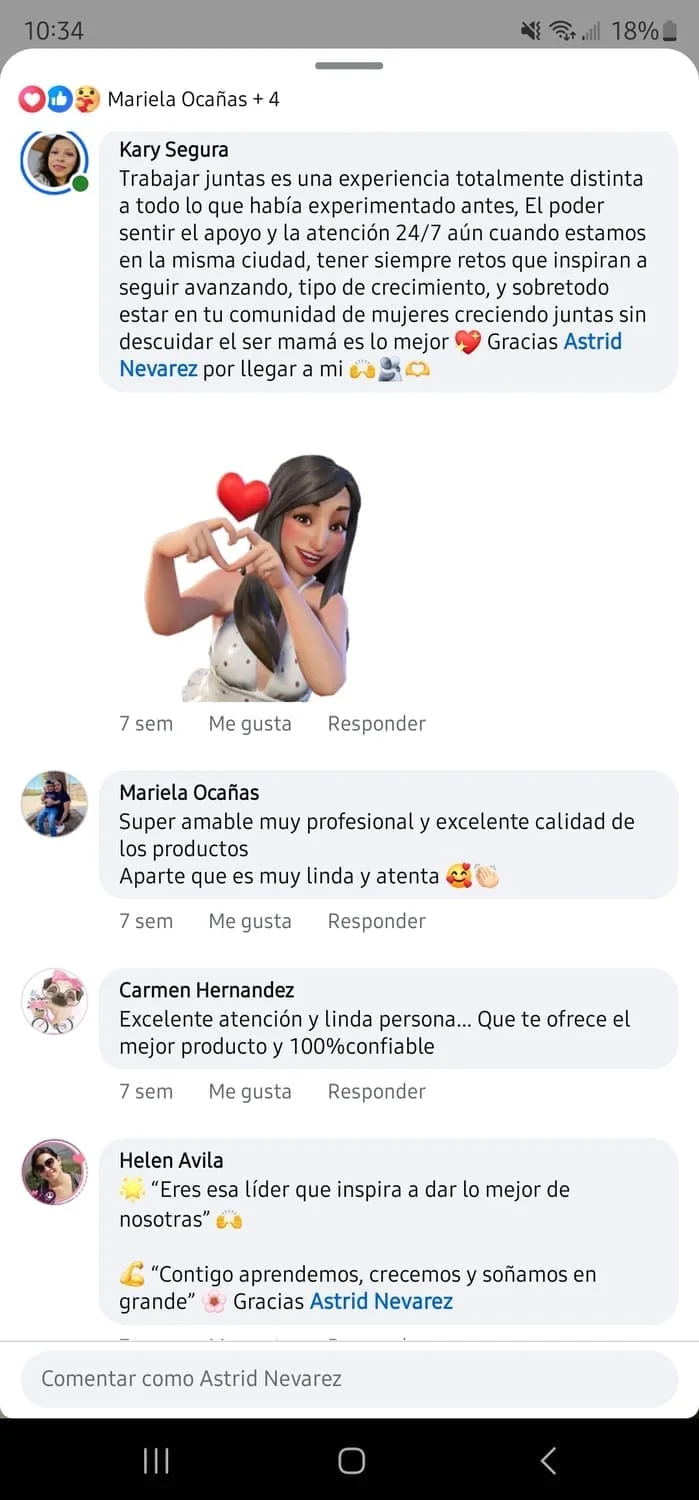This screenshot has width=699, height=1500.
Task: Reply to Carmen Hernandez's comment
Action: 376,1091
